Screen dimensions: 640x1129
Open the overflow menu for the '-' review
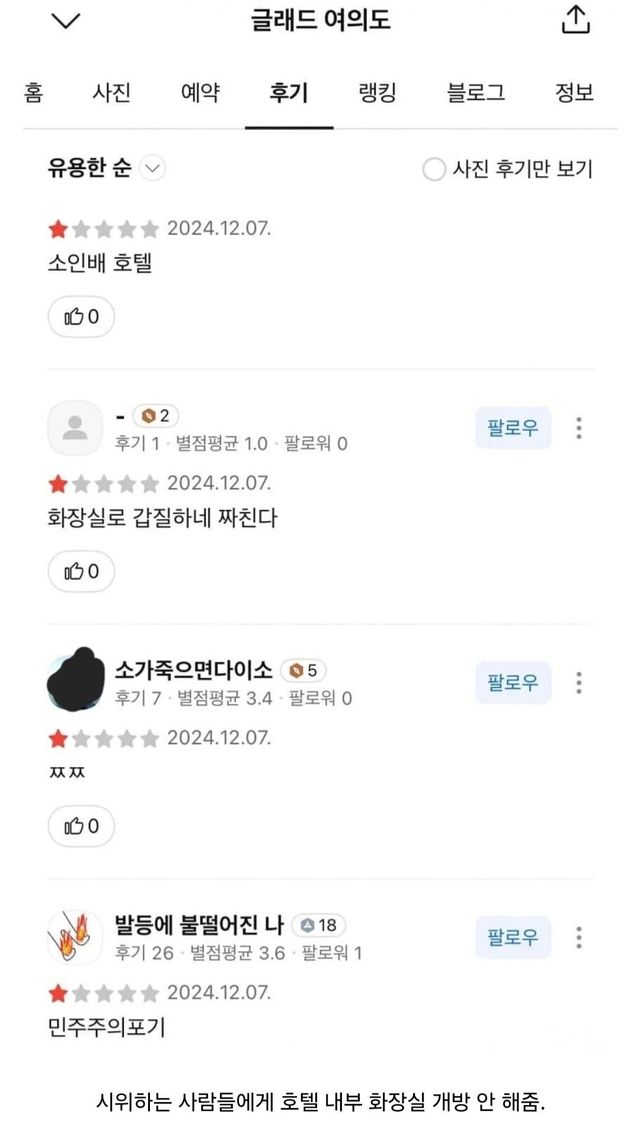pyautogui.click(x=578, y=428)
